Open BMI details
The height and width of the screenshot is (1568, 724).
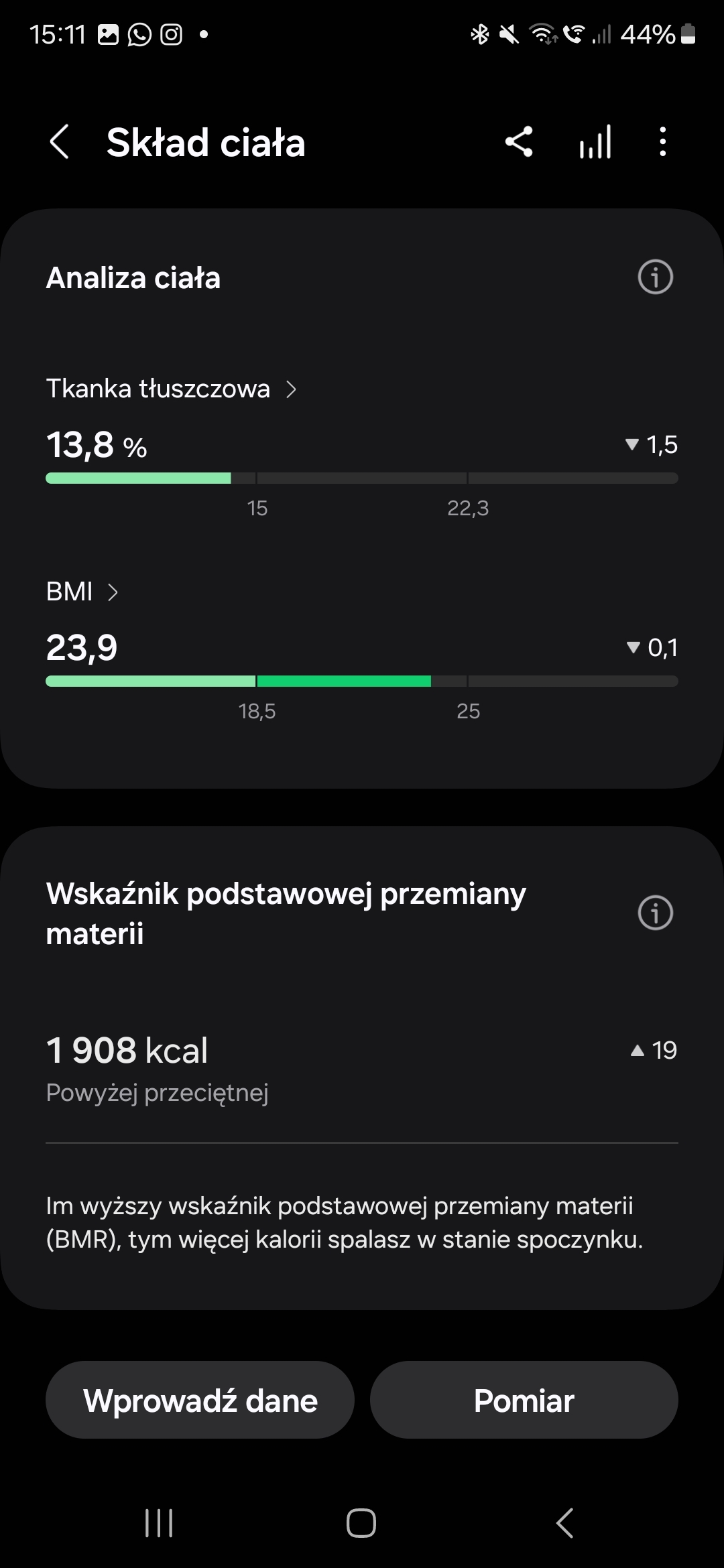(82, 592)
